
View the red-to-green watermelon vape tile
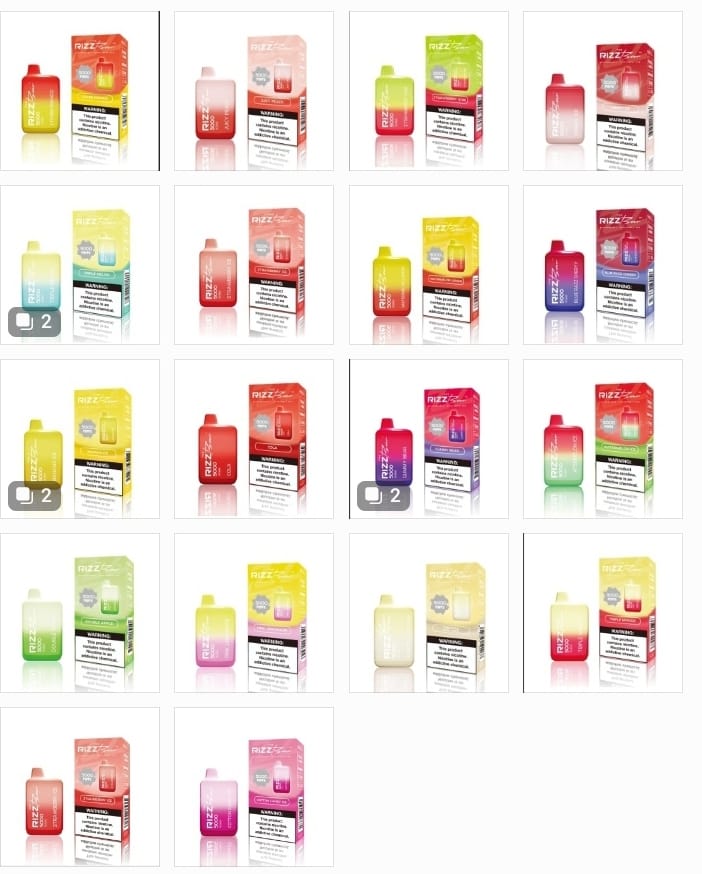602,439
